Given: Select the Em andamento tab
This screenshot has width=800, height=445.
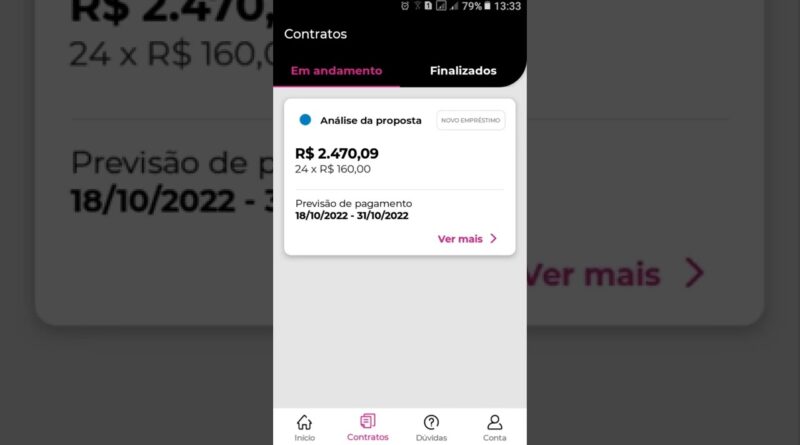Looking at the screenshot, I should [336, 71].
